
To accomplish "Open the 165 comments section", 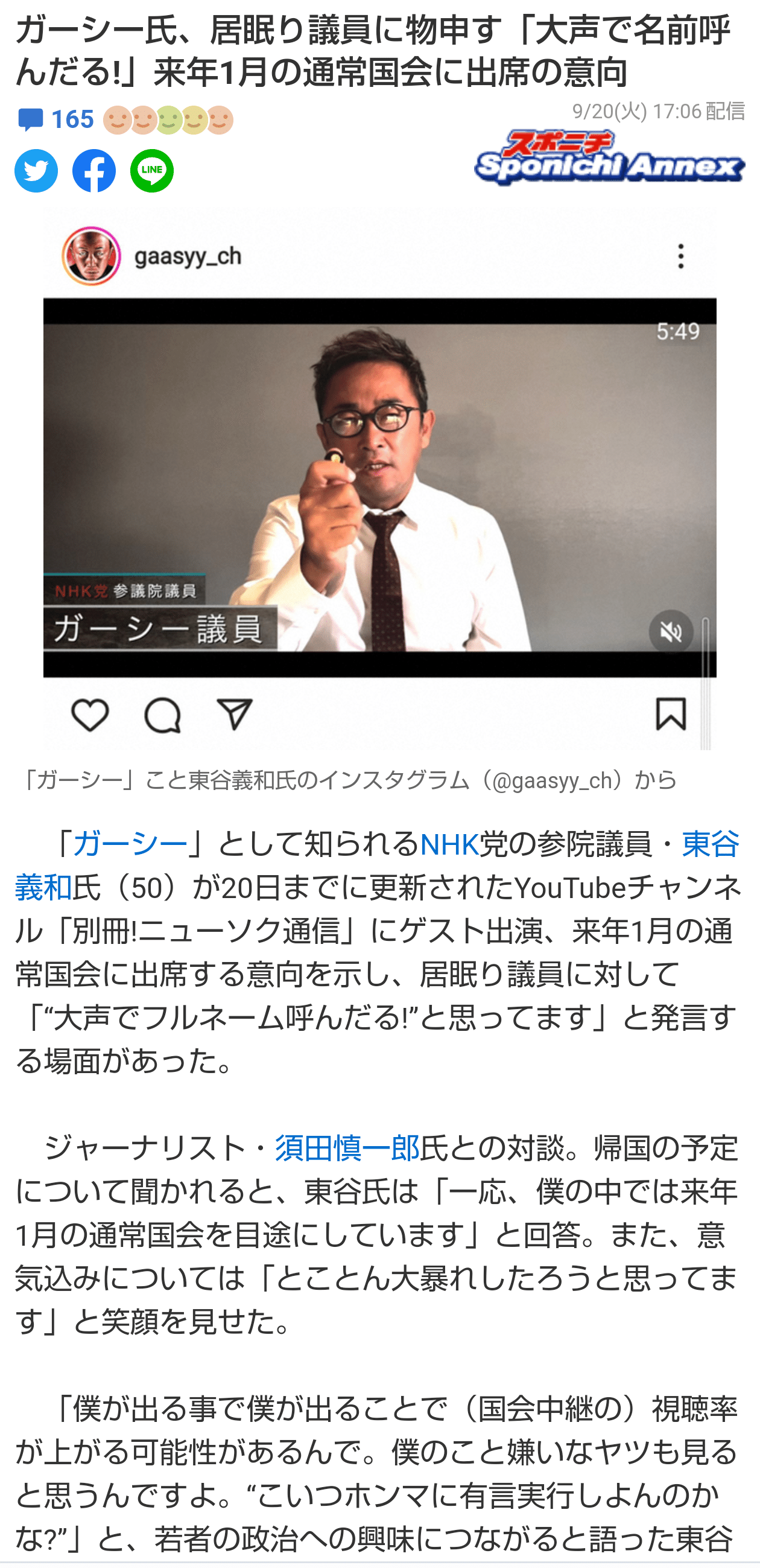I will pos(56,120).
